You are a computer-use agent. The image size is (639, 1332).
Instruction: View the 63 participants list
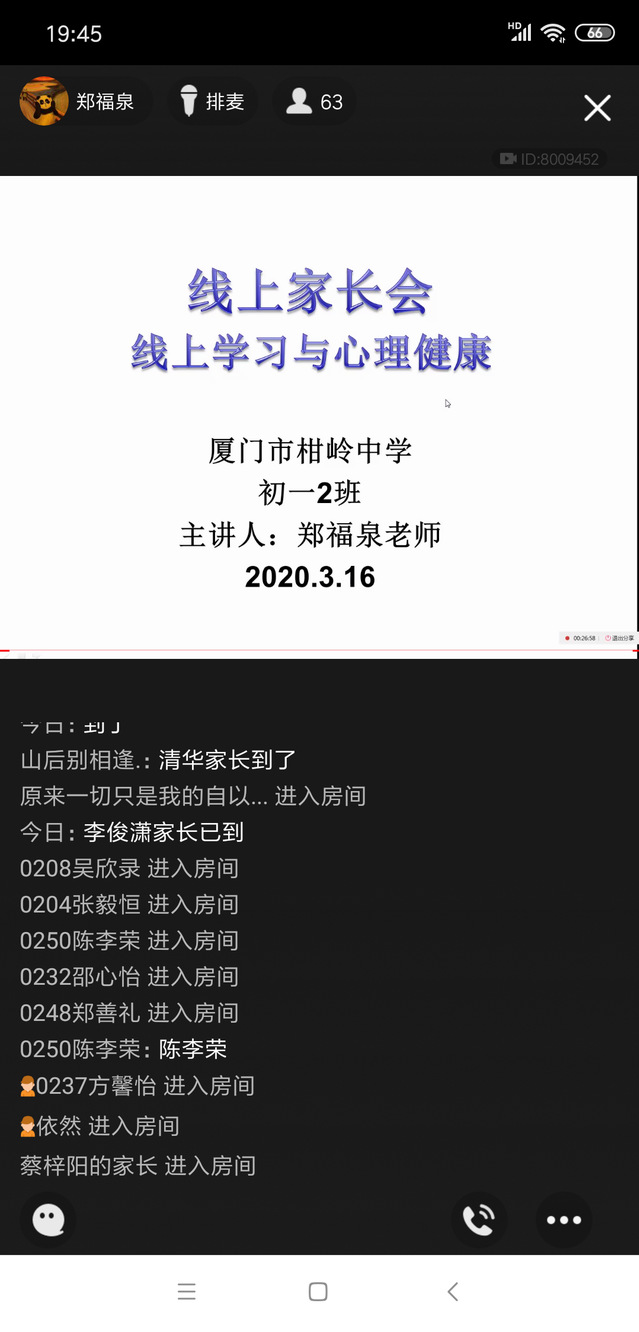[314, 102]
